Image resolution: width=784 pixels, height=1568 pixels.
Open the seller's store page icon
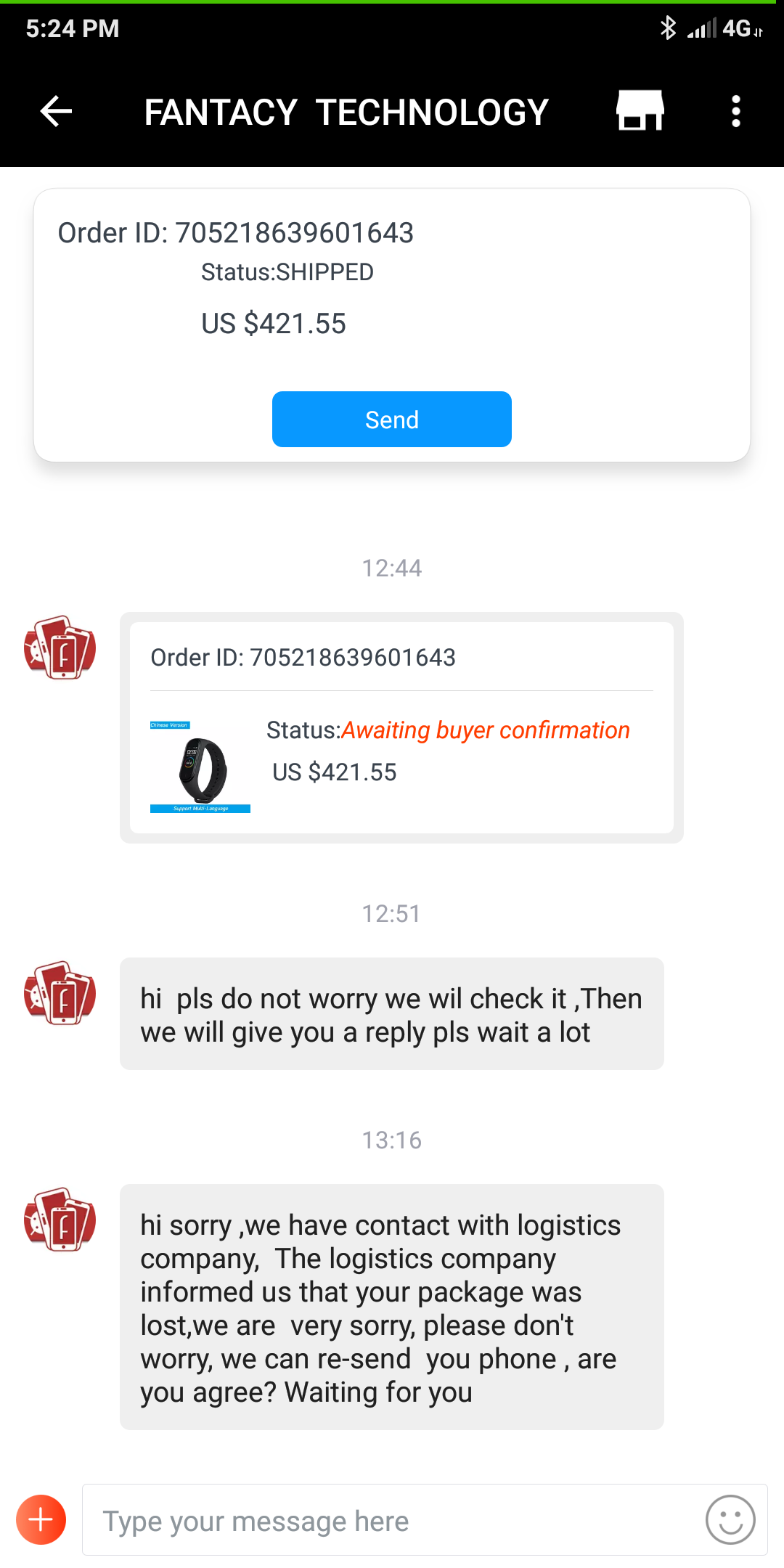click(640, 111)
